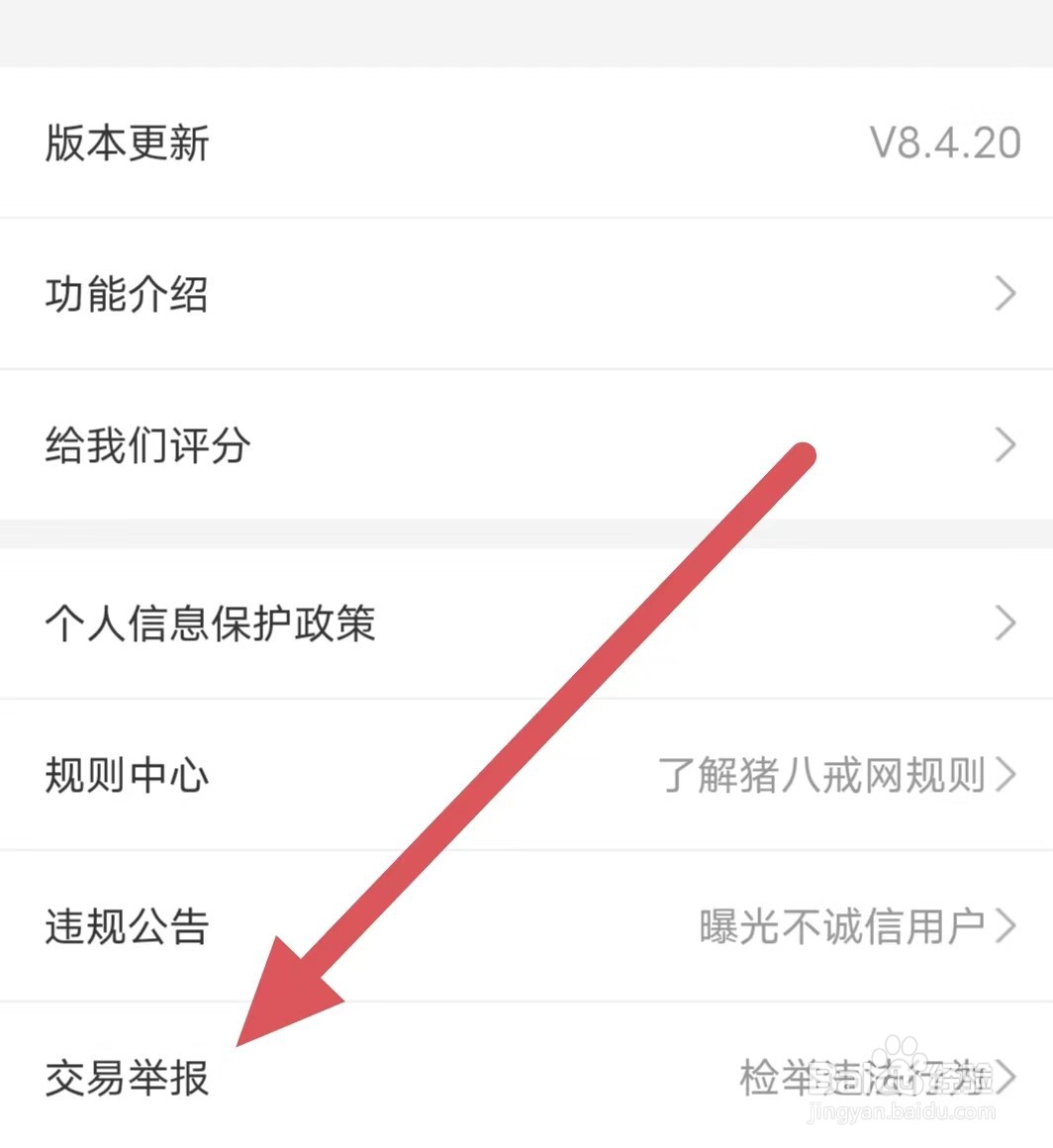Click the arrow after 了解猪八戒网规则
The height and width of the screenshot is (1148, 1053).
click(x=1007, y=776)
